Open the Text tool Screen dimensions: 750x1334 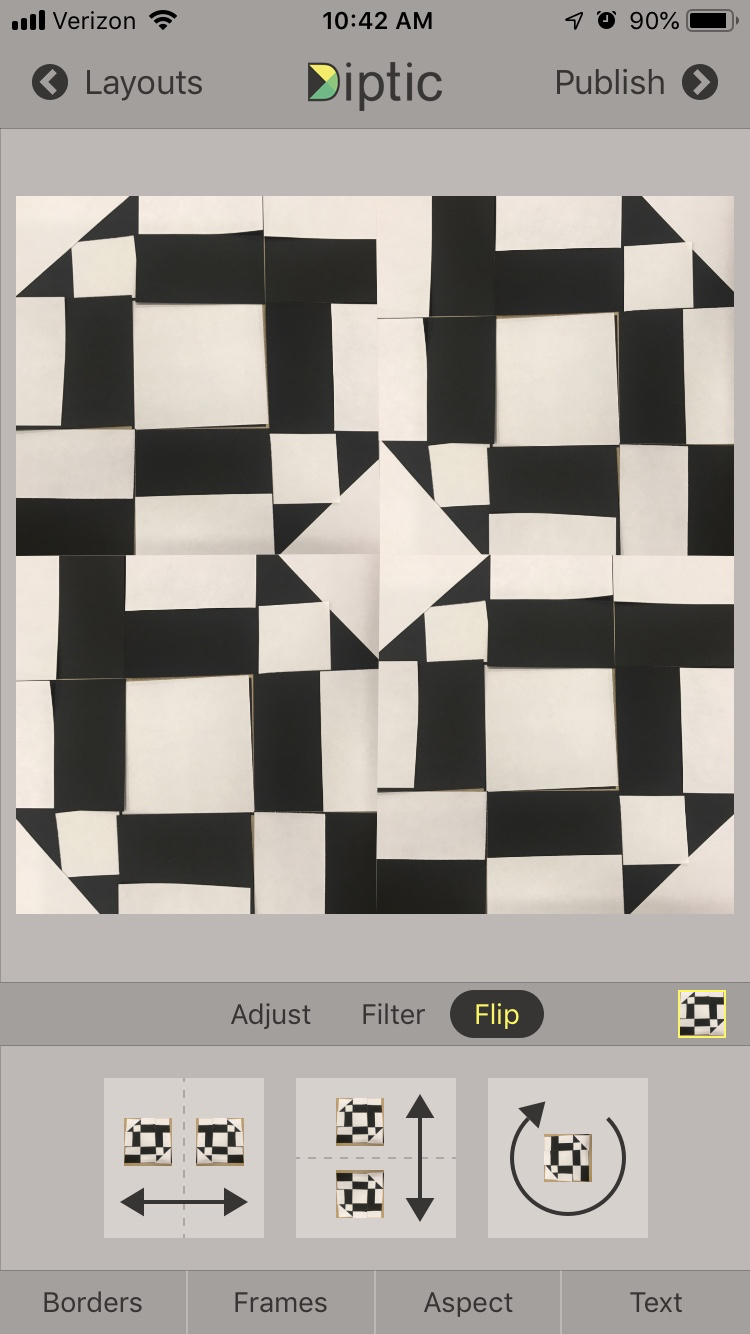click(656, 1302)
